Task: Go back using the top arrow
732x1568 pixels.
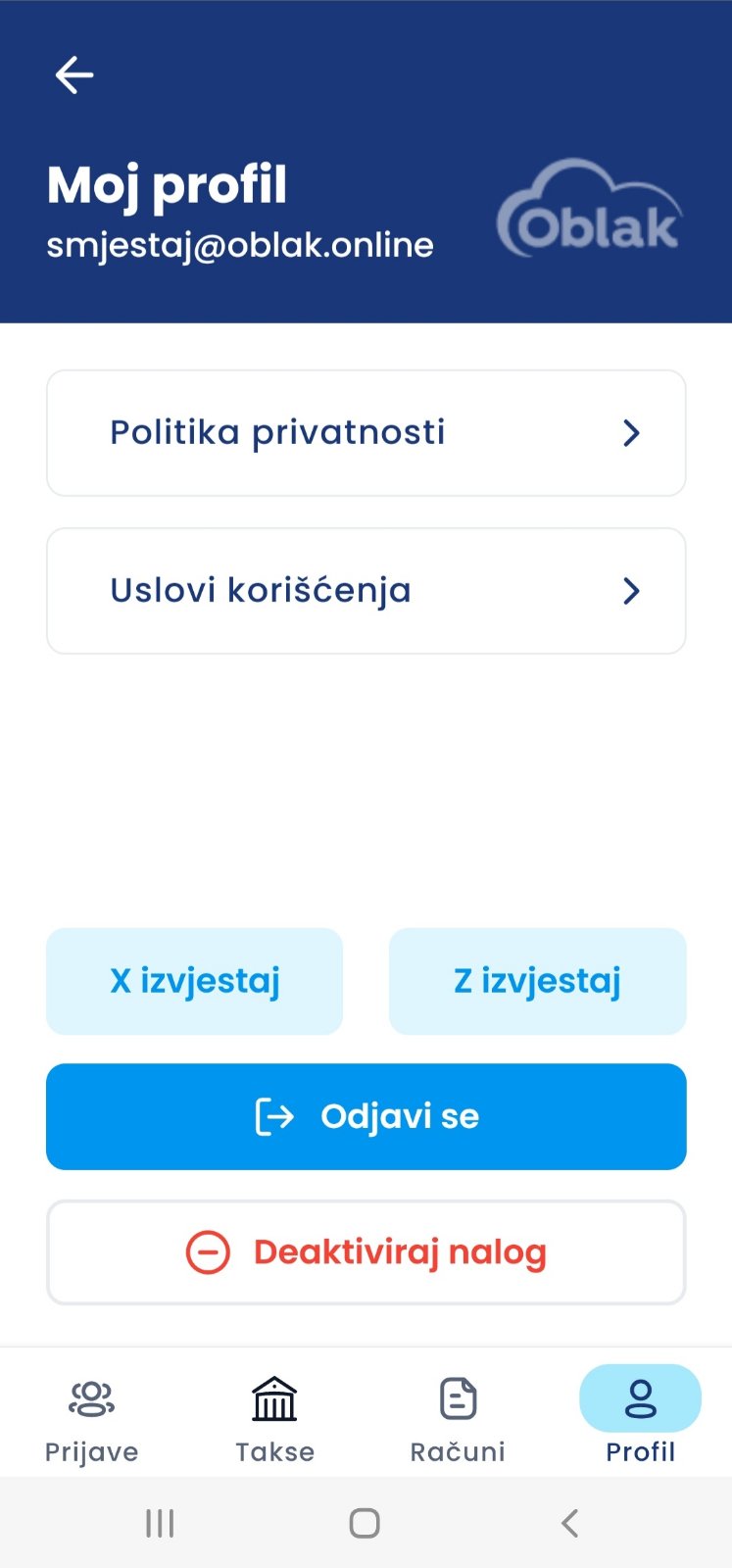Action: (x=74, y=75)
